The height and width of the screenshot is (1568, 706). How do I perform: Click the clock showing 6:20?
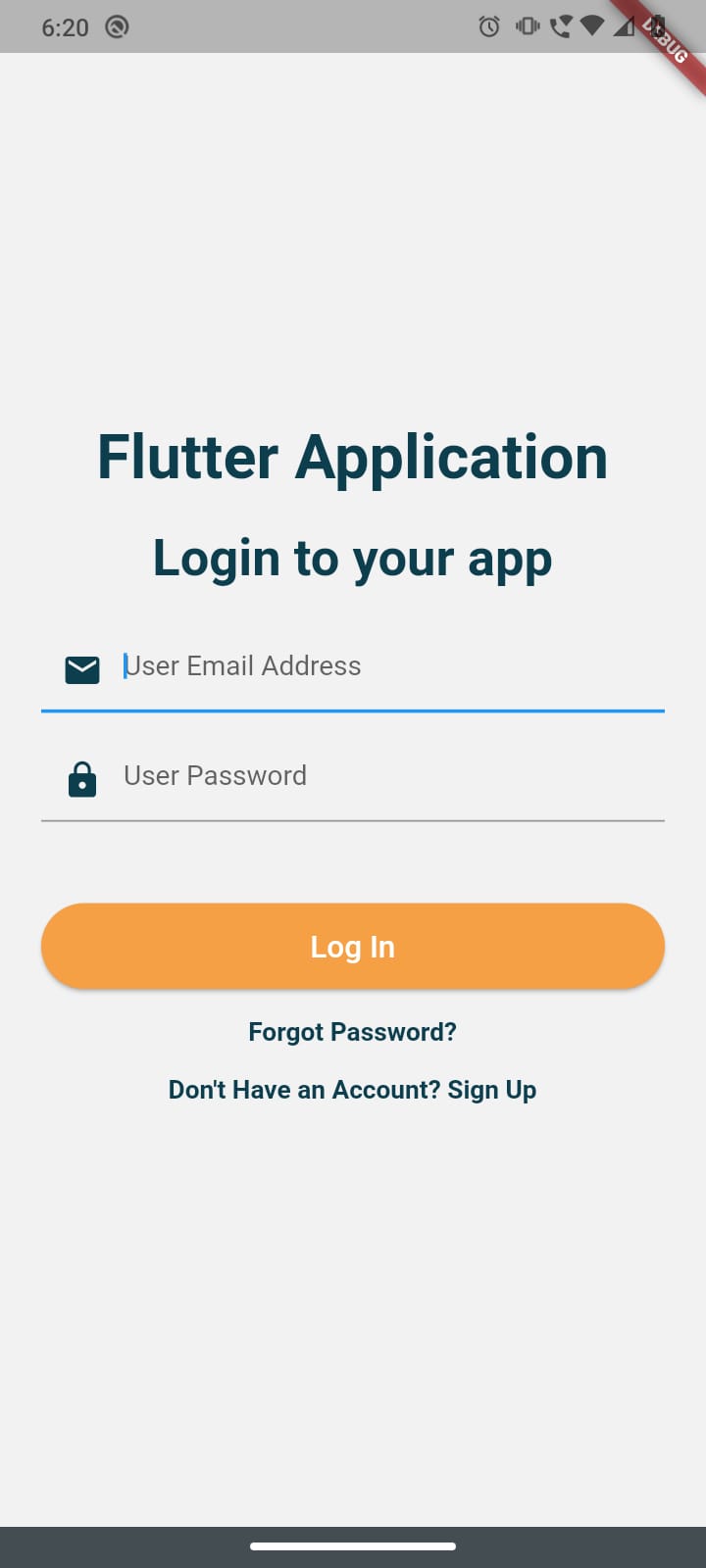coord(64,27)
